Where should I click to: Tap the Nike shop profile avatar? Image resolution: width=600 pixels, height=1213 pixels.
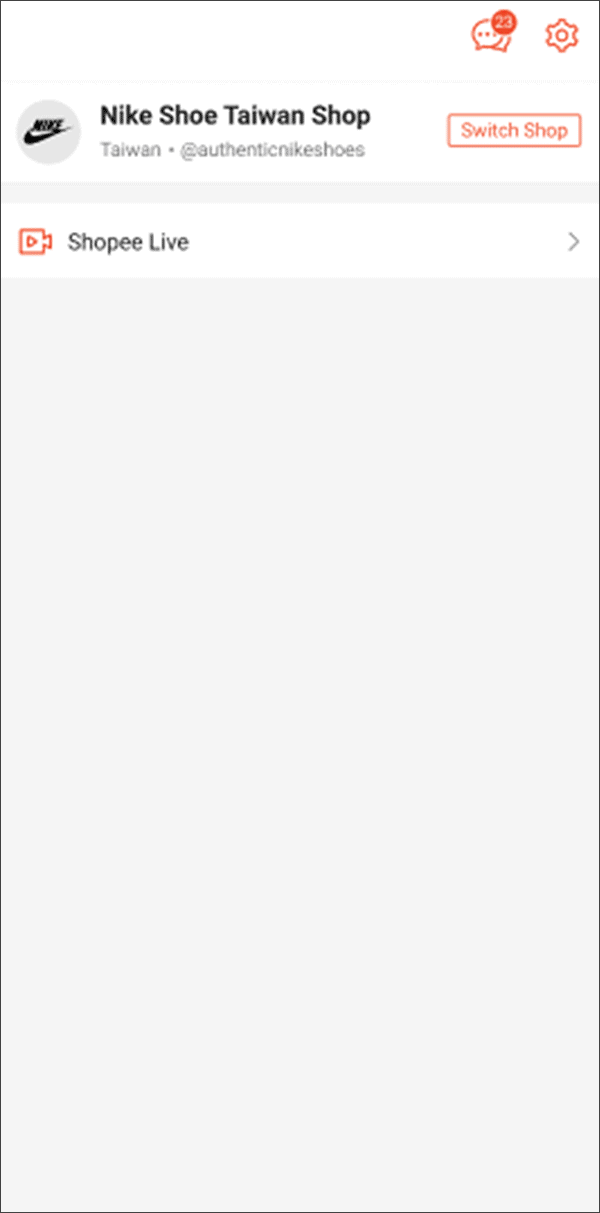point(49,131)
